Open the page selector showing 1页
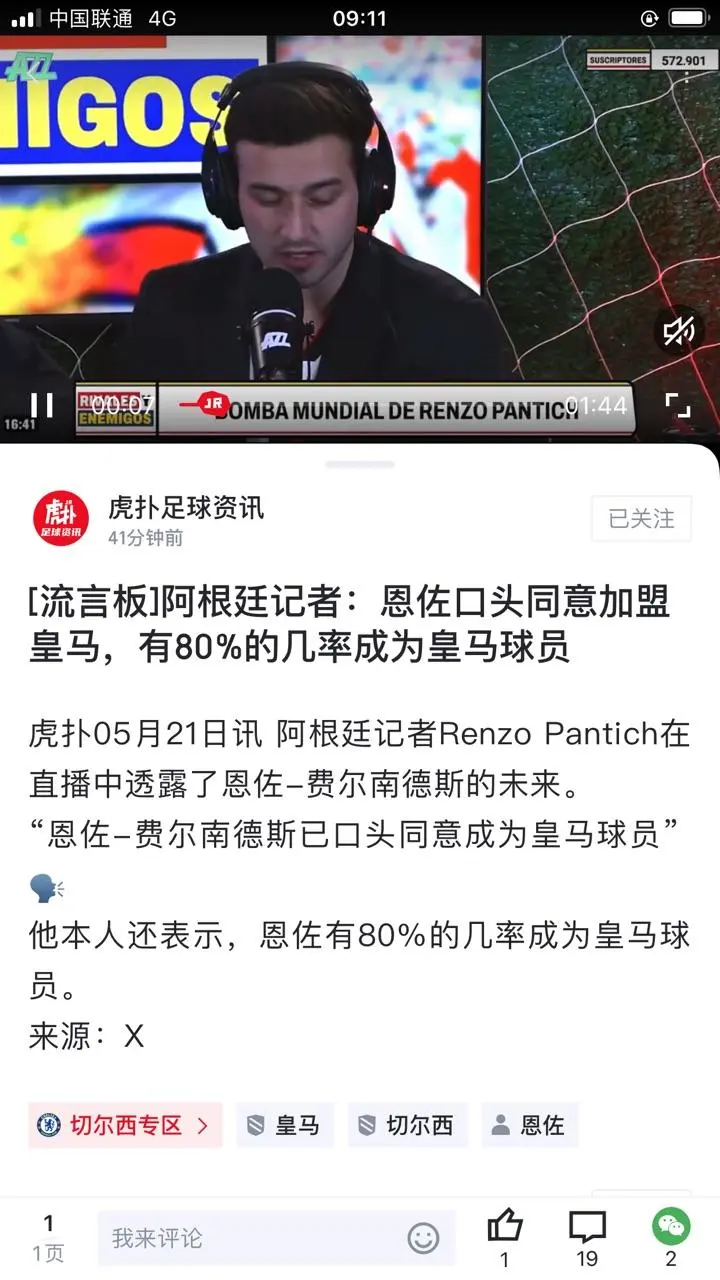720x1280 pixels. (x=48, y=1238)
